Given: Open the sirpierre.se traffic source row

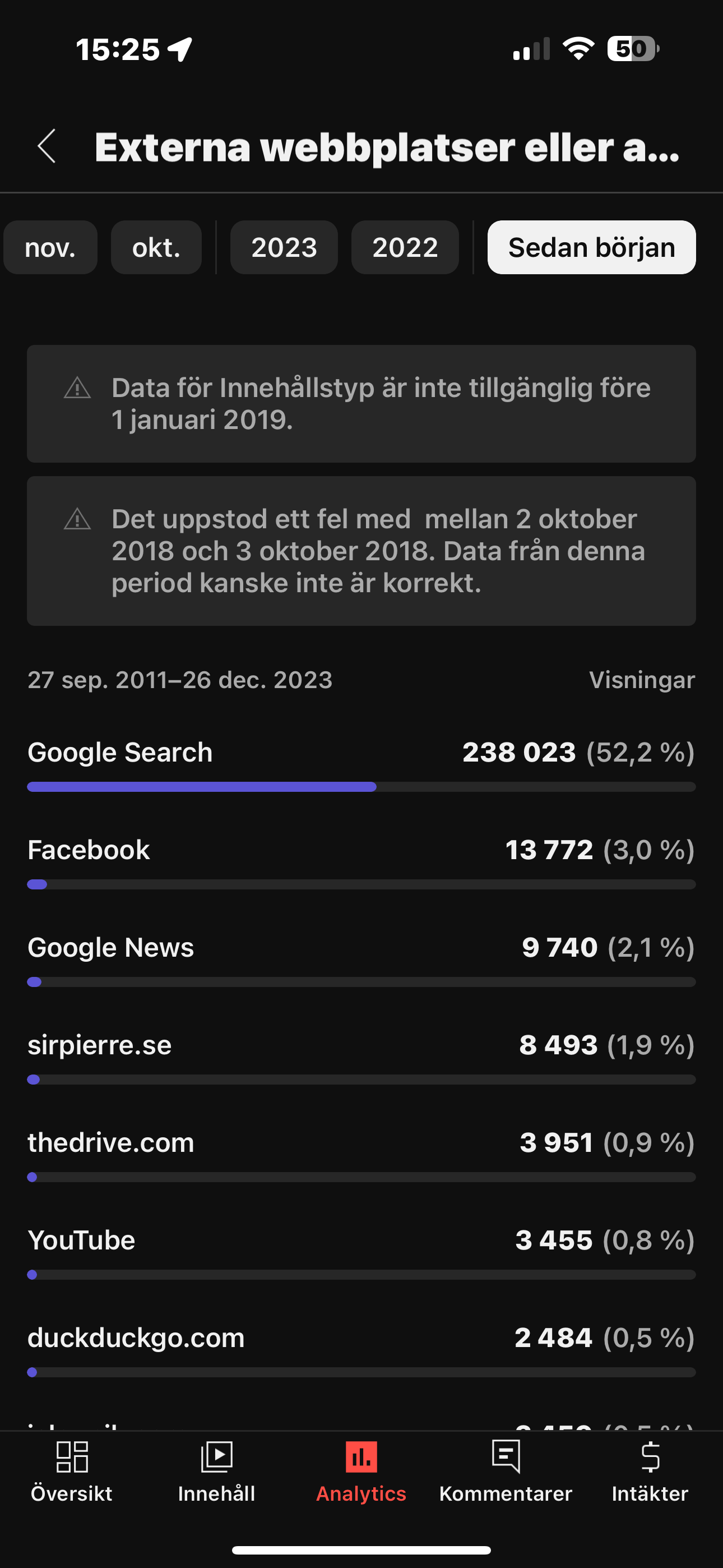Looking at the screenshot, I should [361, 1056].
